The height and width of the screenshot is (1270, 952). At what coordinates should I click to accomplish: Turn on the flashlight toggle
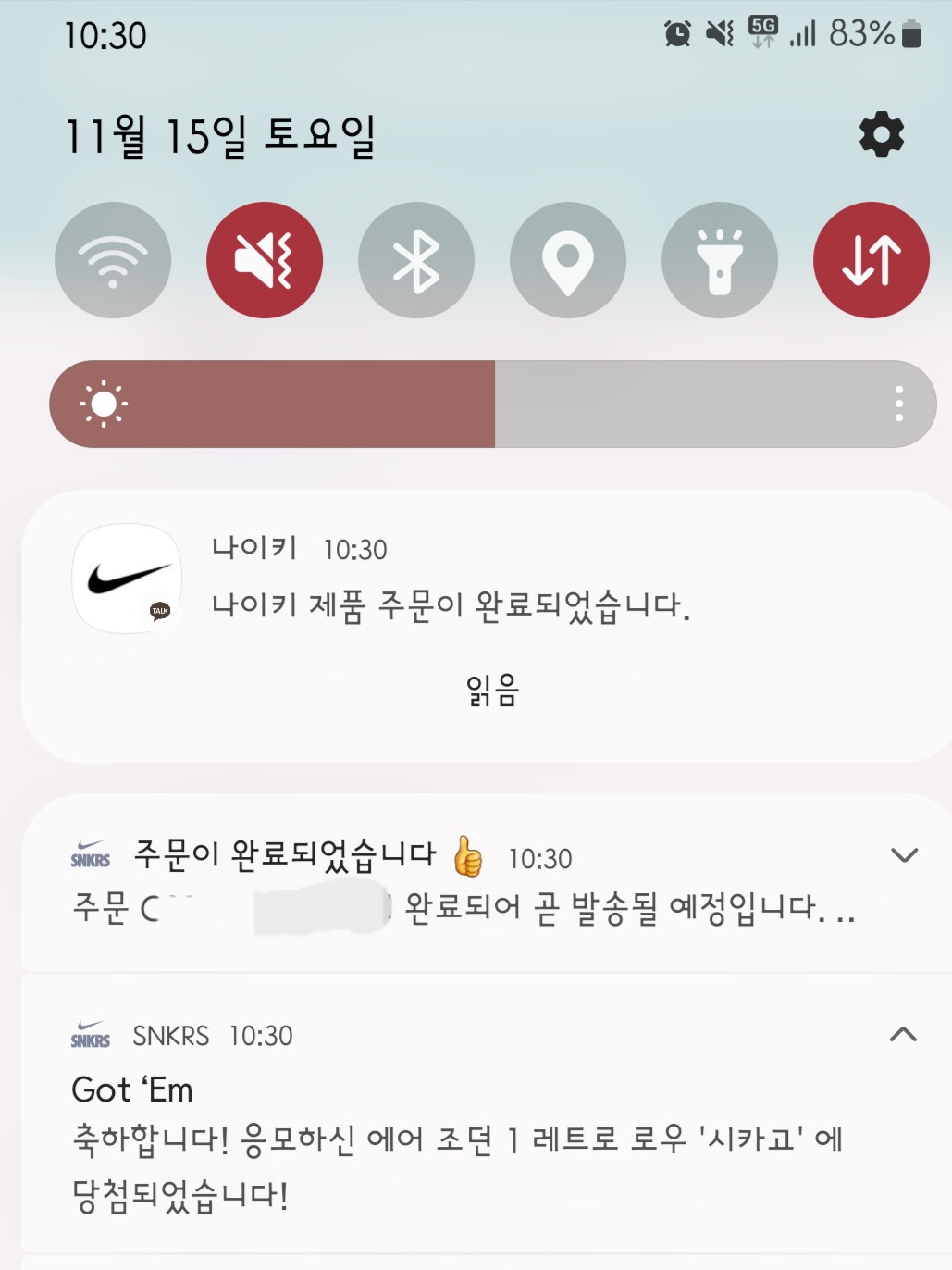point(720,260)
